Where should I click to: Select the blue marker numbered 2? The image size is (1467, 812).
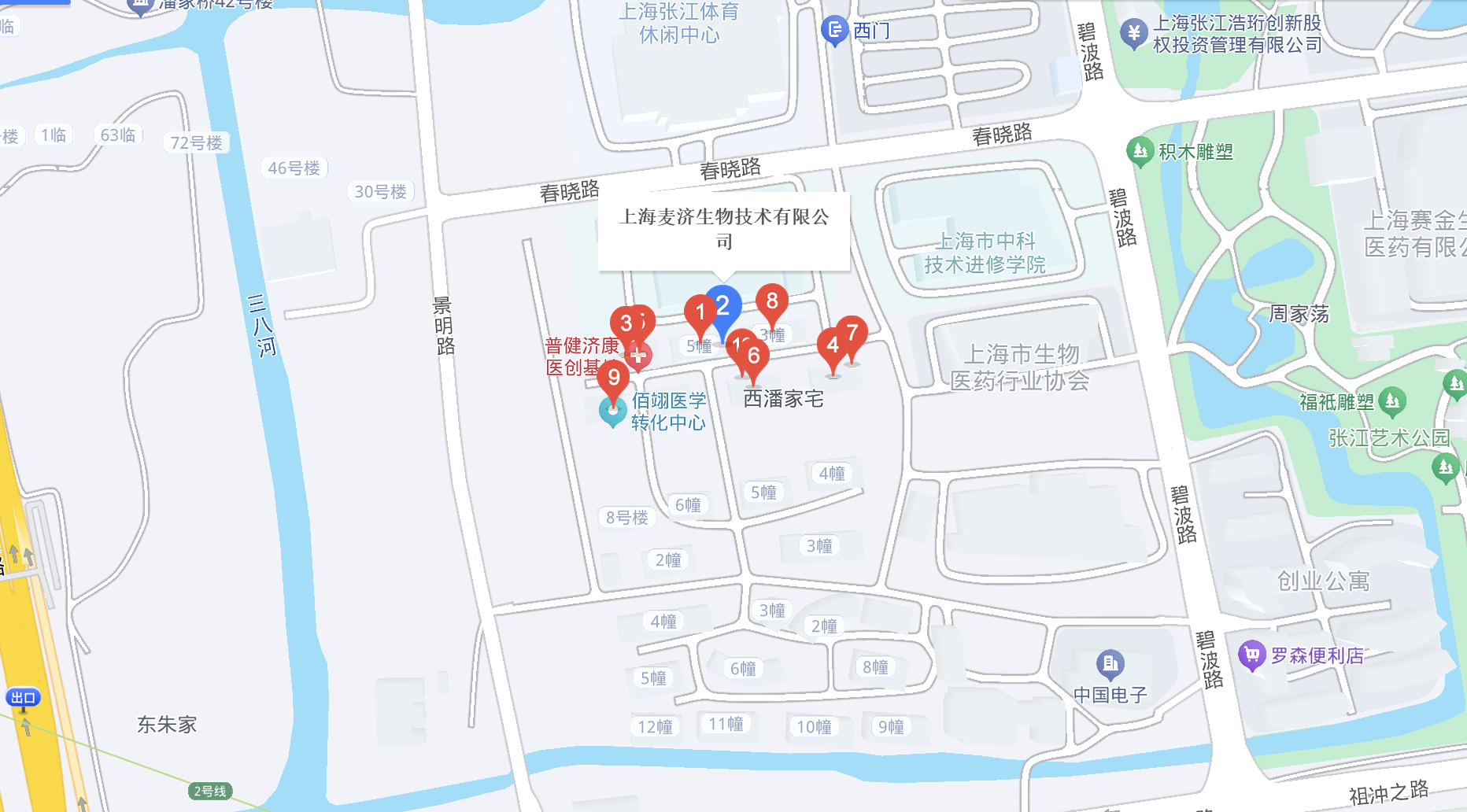click(x=722, y=306)
